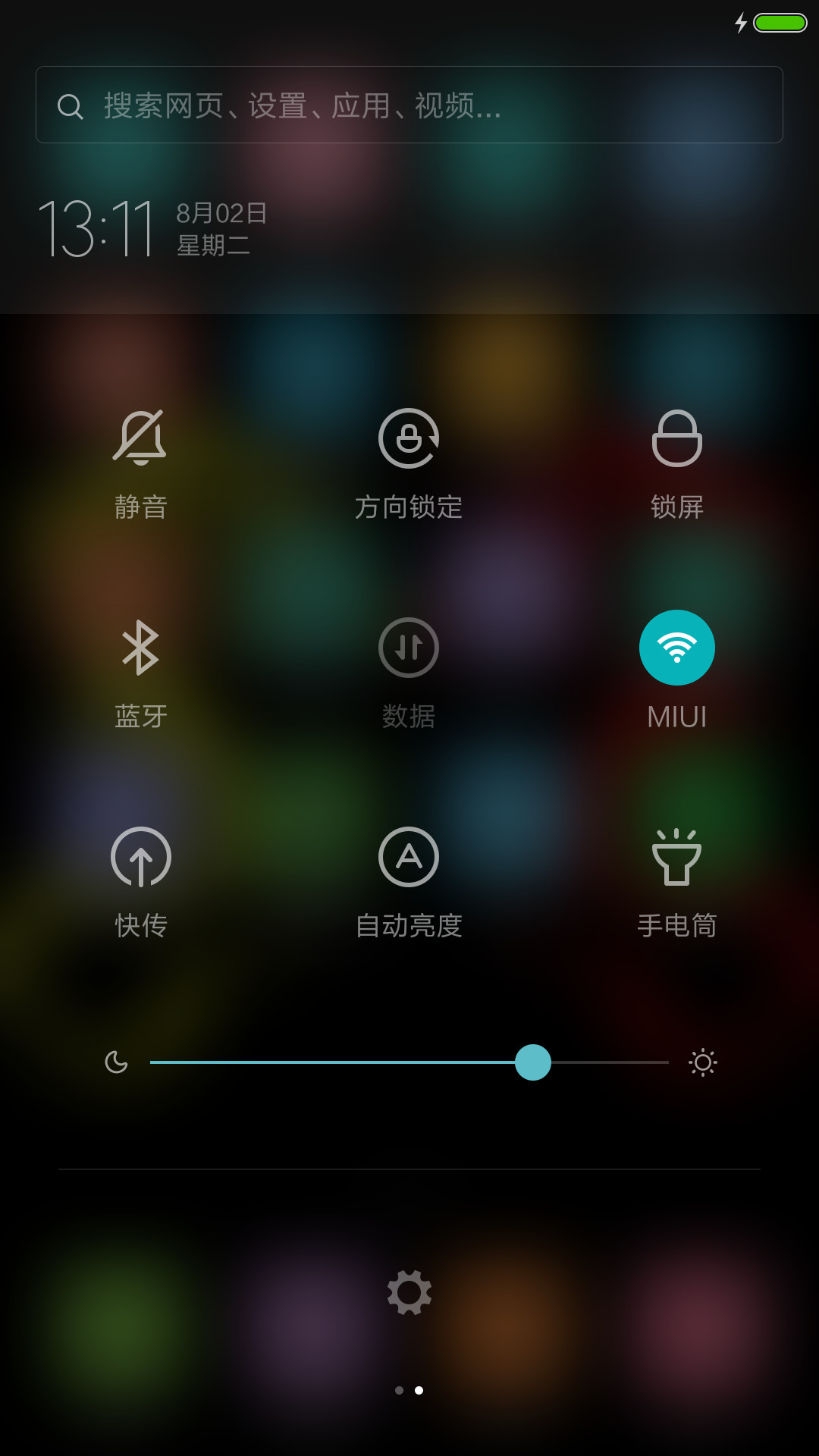This screenshot has height=1456, width=819.
Task: Open settings via the gear icon
Action: pos(409,1292)
